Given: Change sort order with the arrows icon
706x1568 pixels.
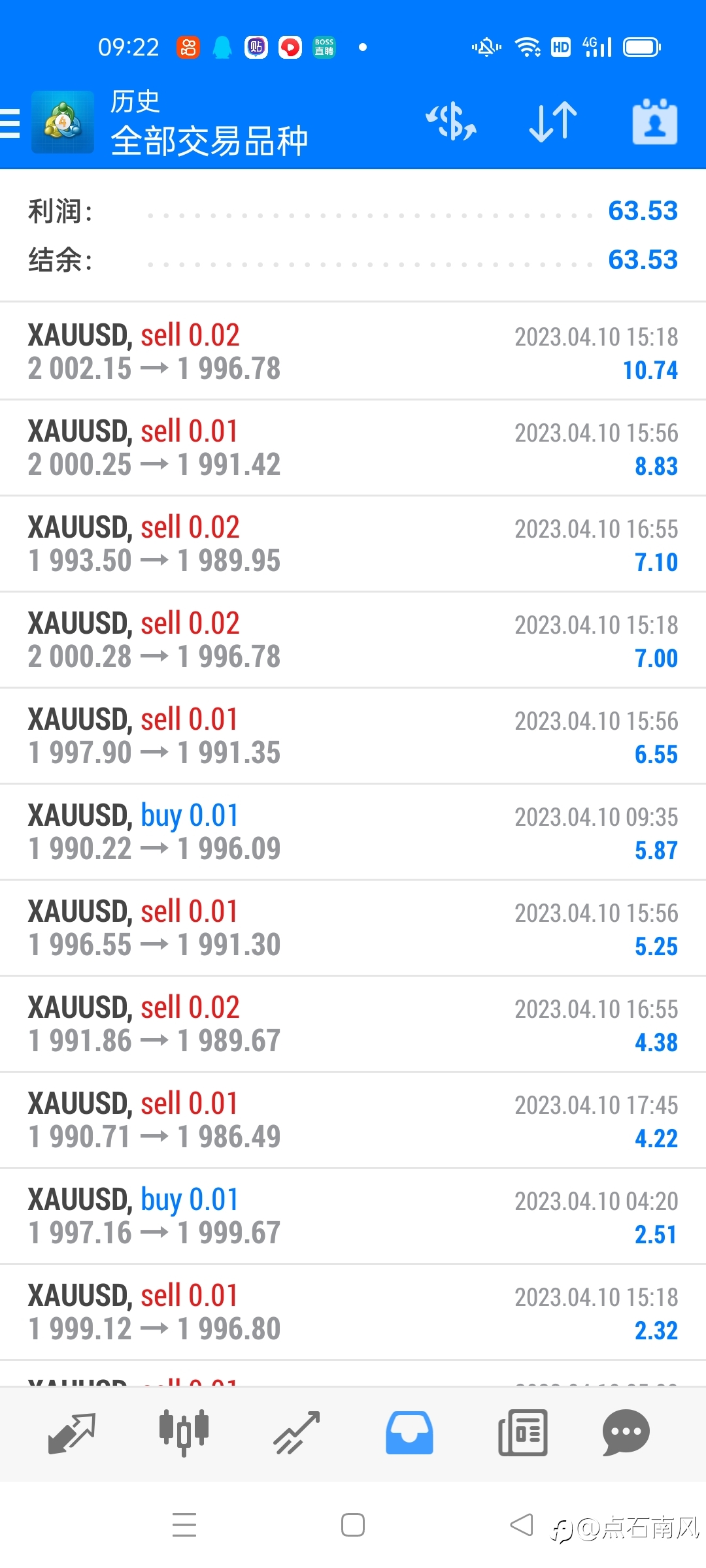Looking at the screenshot, I should pyautogui.click(x=553, y=122).
